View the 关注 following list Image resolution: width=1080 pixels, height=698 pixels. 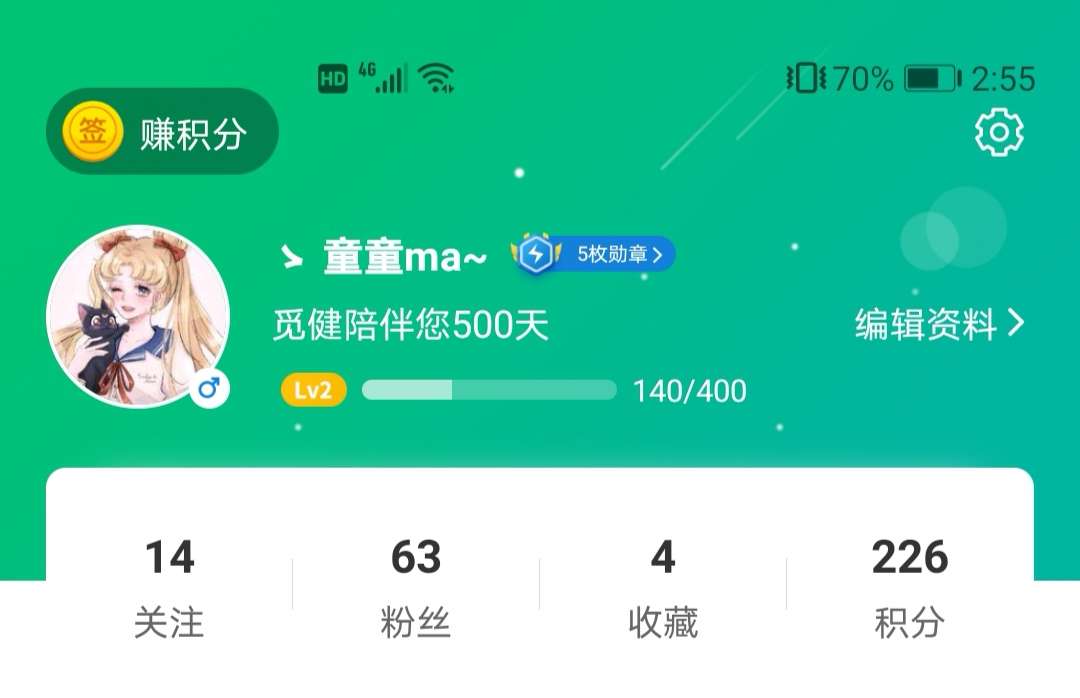[x=169, y=588]
